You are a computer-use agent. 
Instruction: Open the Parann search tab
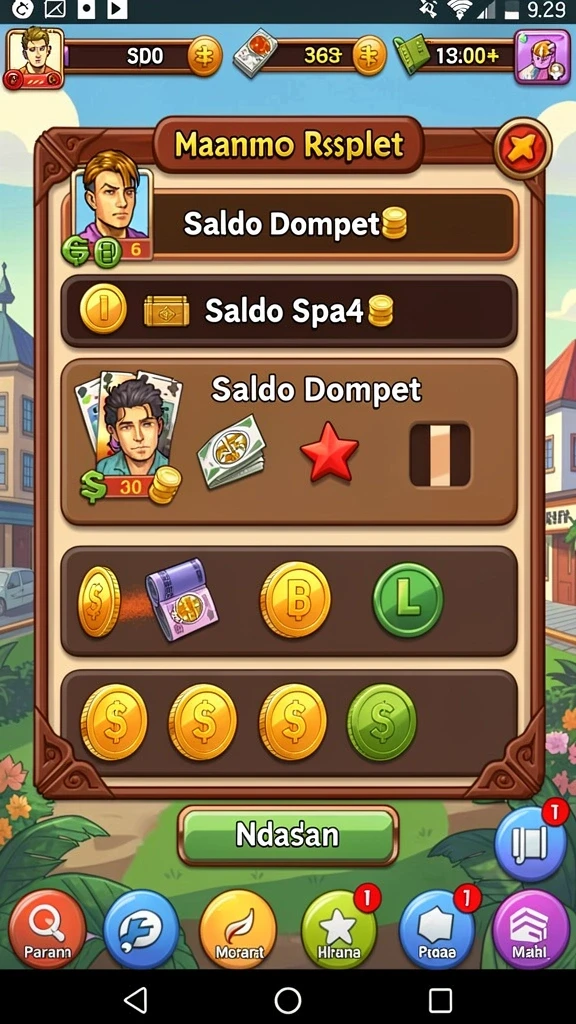point(47,928)
